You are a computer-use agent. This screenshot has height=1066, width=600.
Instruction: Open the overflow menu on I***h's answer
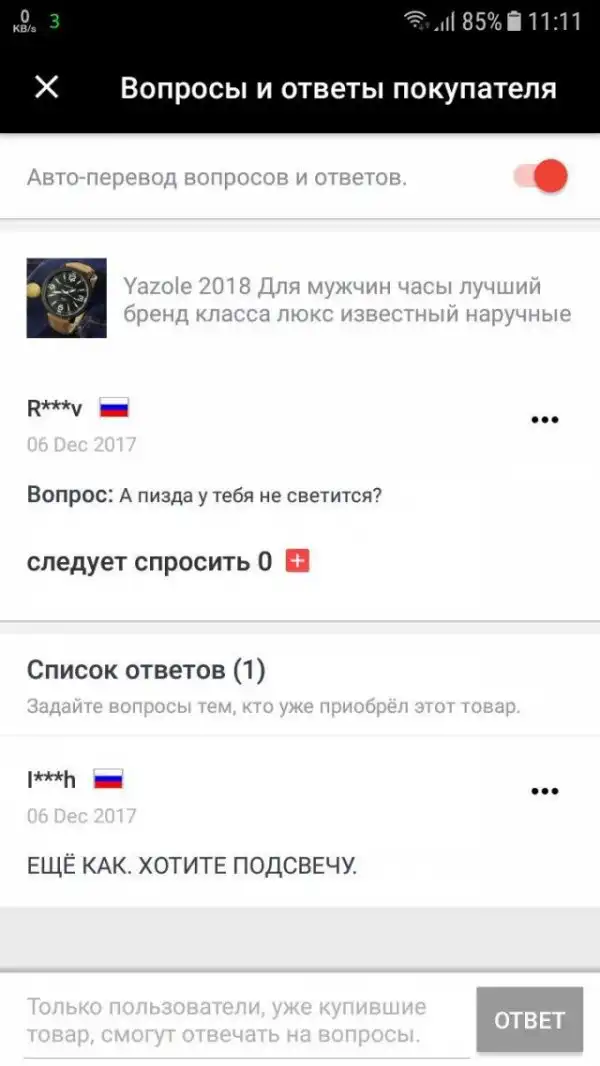tap(544, 791)
